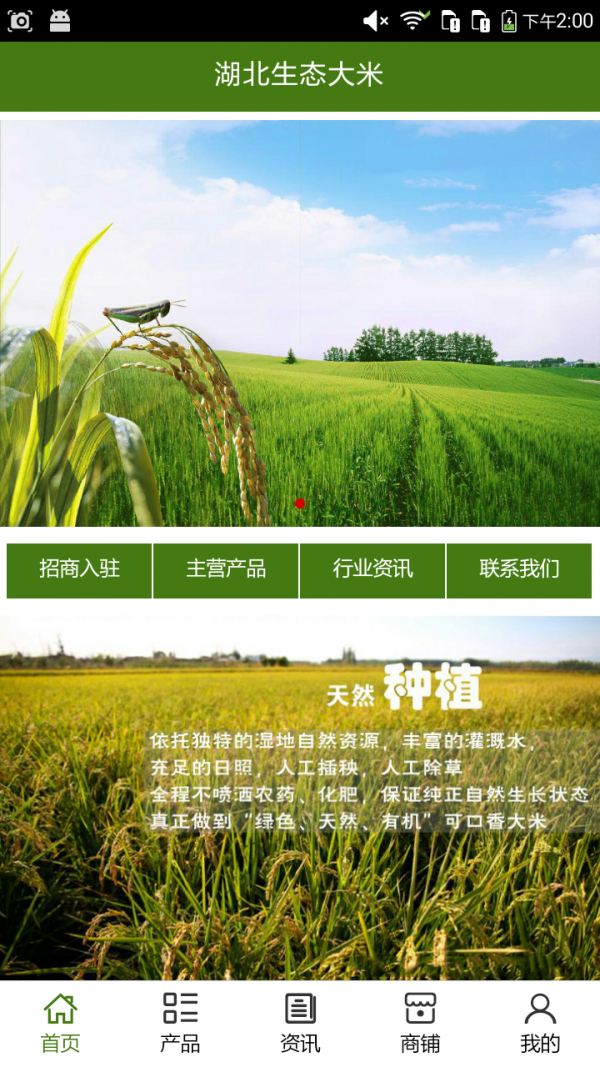Open the 主营产品 section
The height and width of the screenshot is (1067, 600).
[226, 570]
